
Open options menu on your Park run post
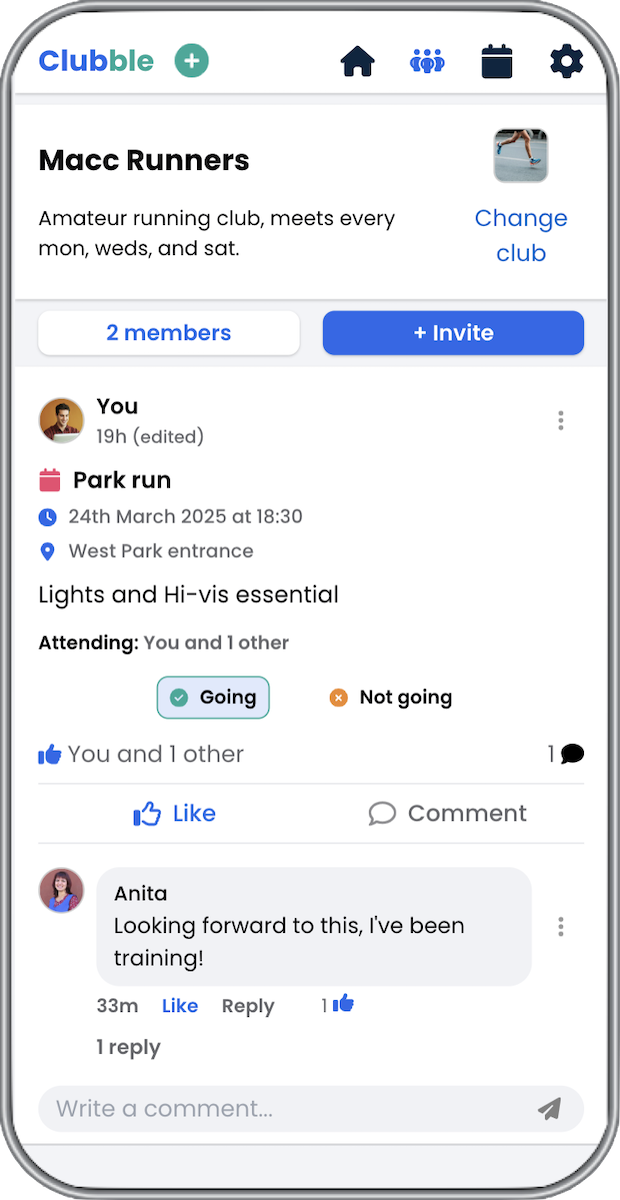point(560,421)
